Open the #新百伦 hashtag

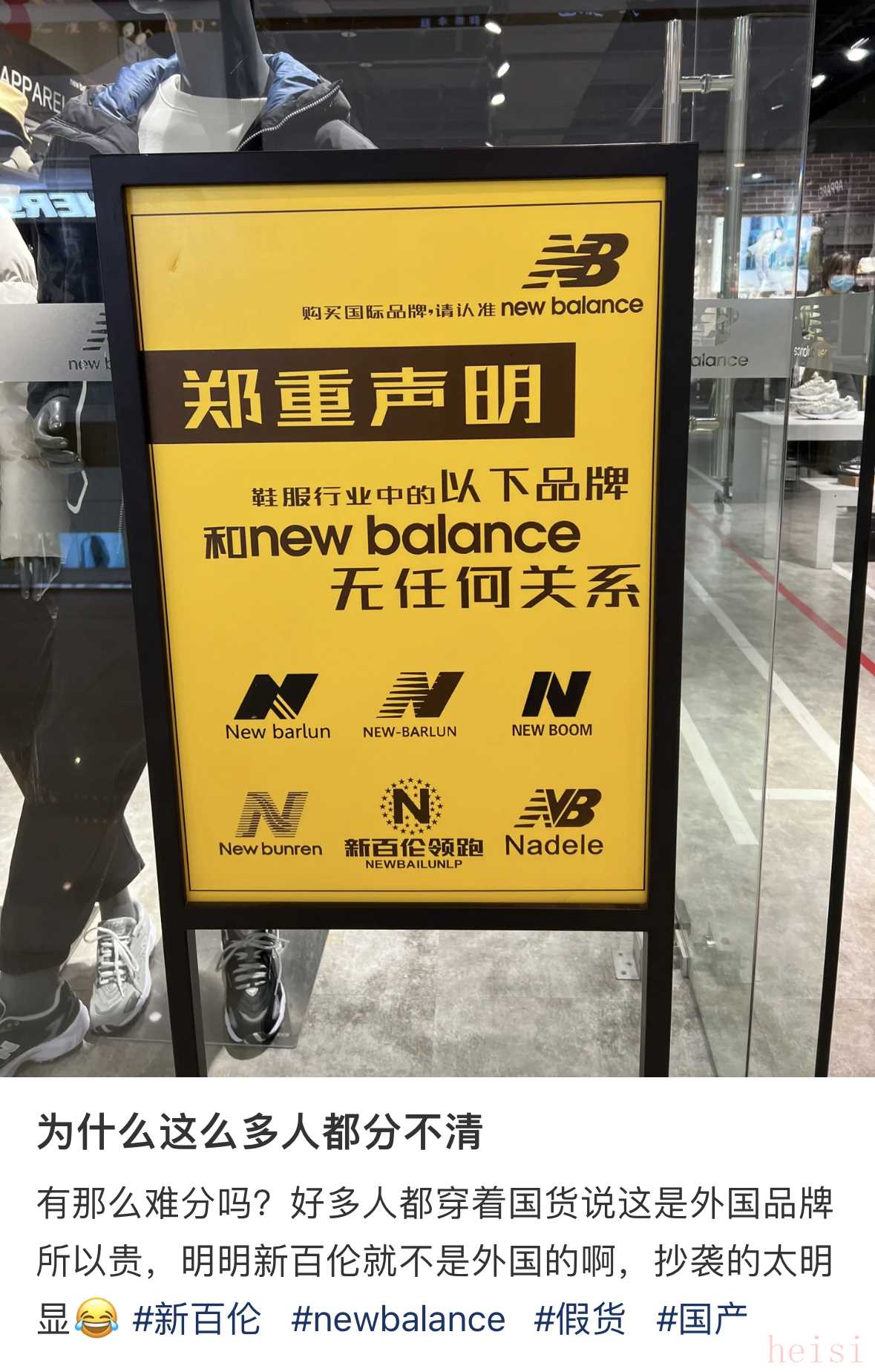pos(197,1319)
